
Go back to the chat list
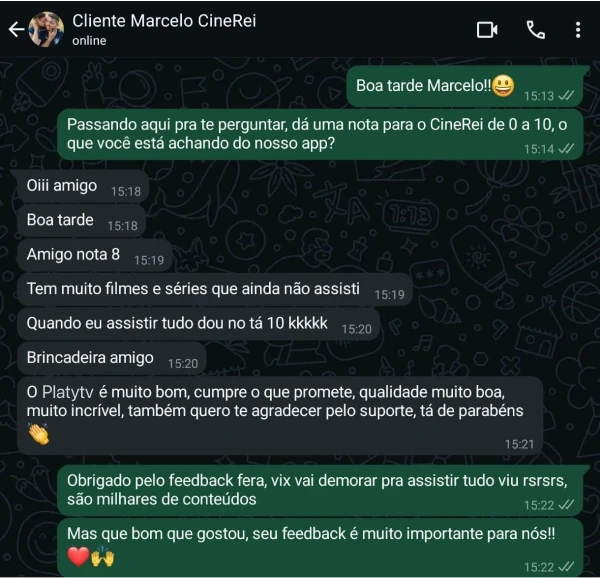[x=14, y=29]
